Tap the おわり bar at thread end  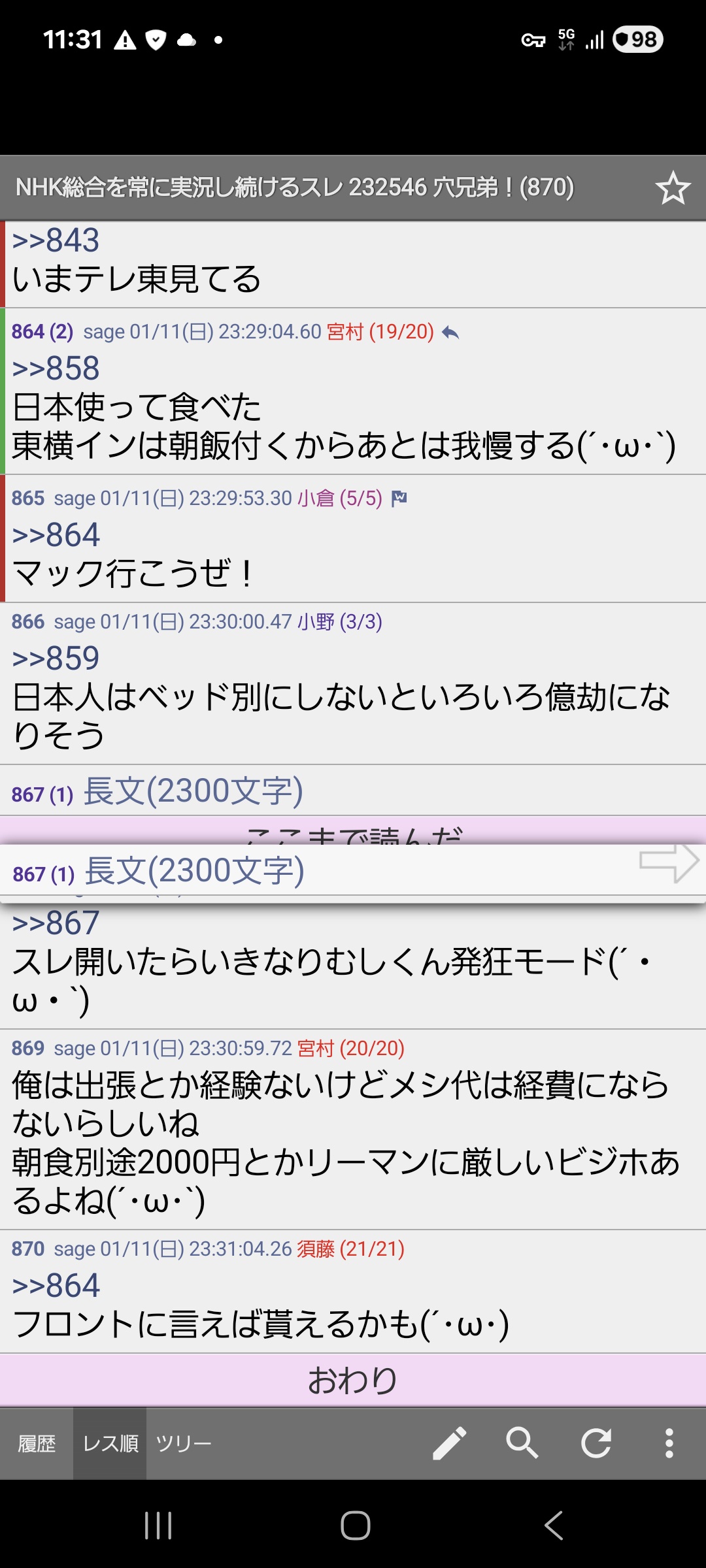353,1380
